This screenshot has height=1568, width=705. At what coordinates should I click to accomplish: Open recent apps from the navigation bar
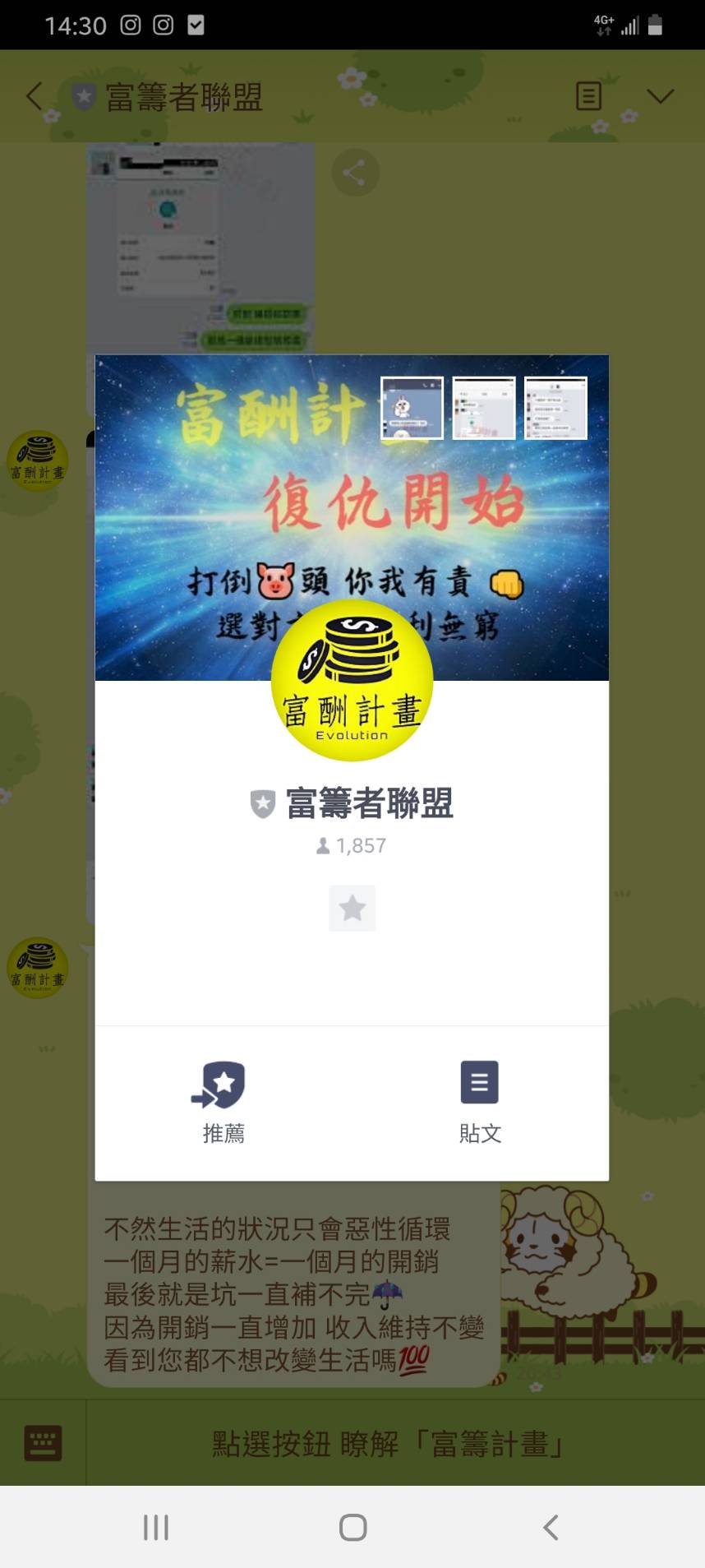click(x=156, y=1527)
